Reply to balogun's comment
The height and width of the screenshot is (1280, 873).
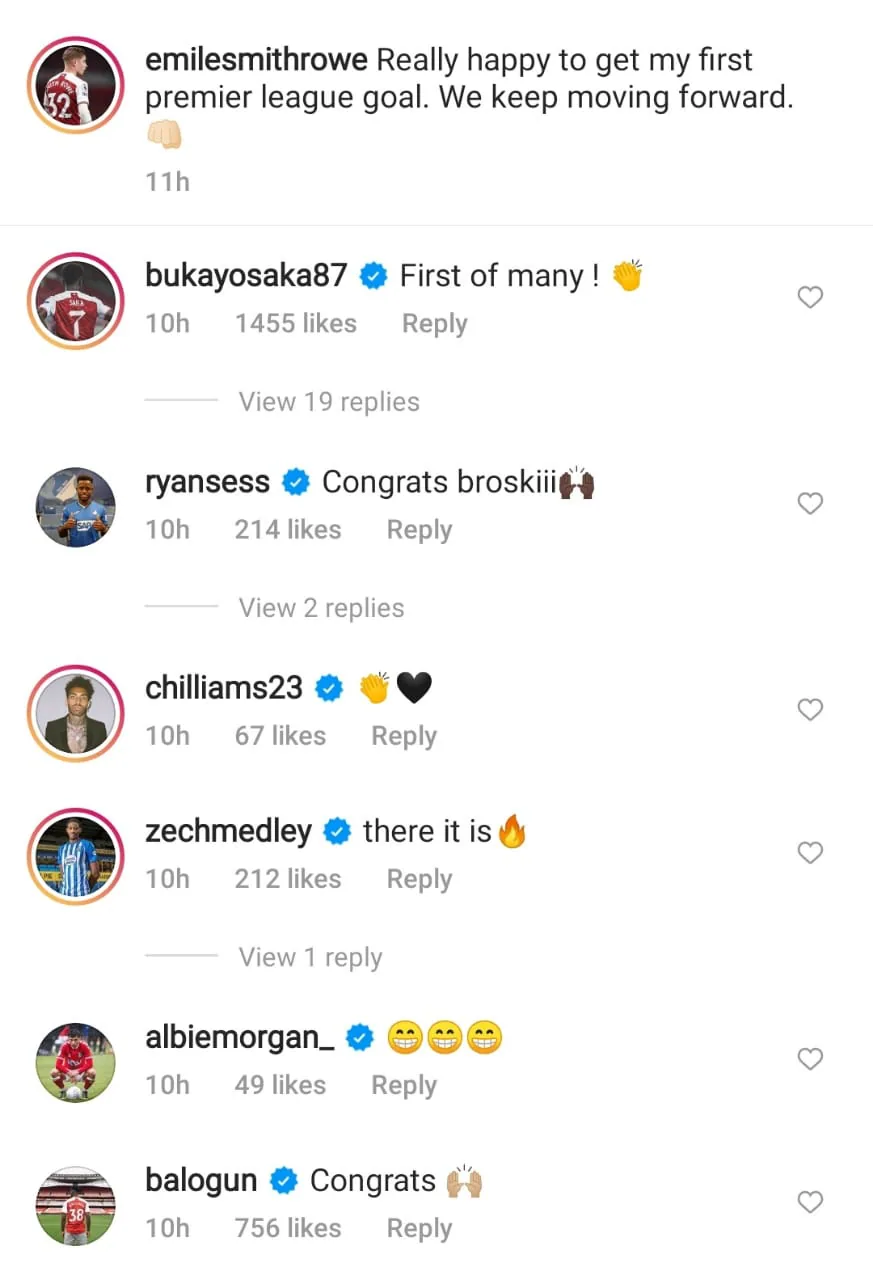pyautogui.click(x=419, y=1228)
